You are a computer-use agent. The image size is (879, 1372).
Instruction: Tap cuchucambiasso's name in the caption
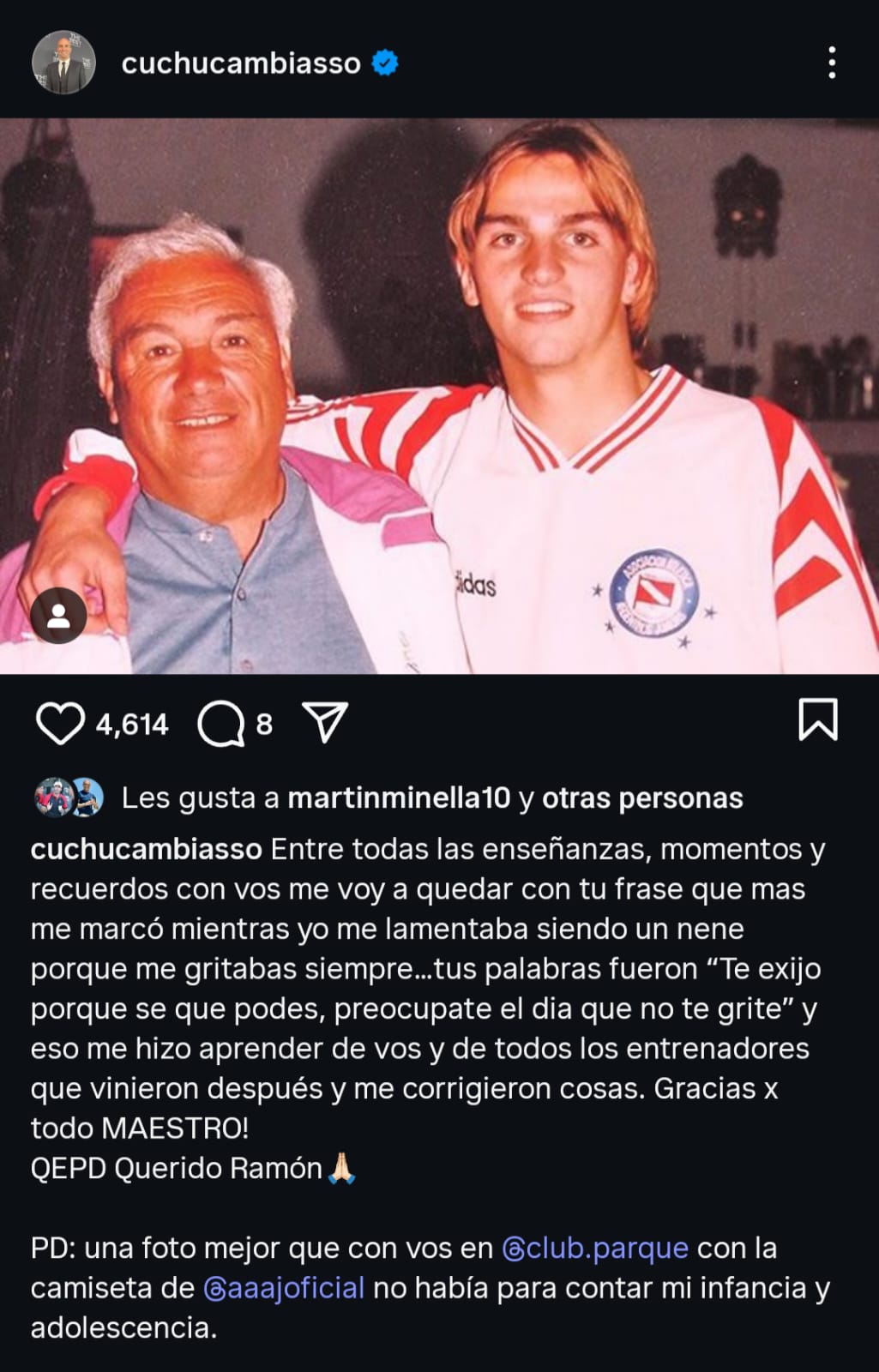[x=147, y=849]
